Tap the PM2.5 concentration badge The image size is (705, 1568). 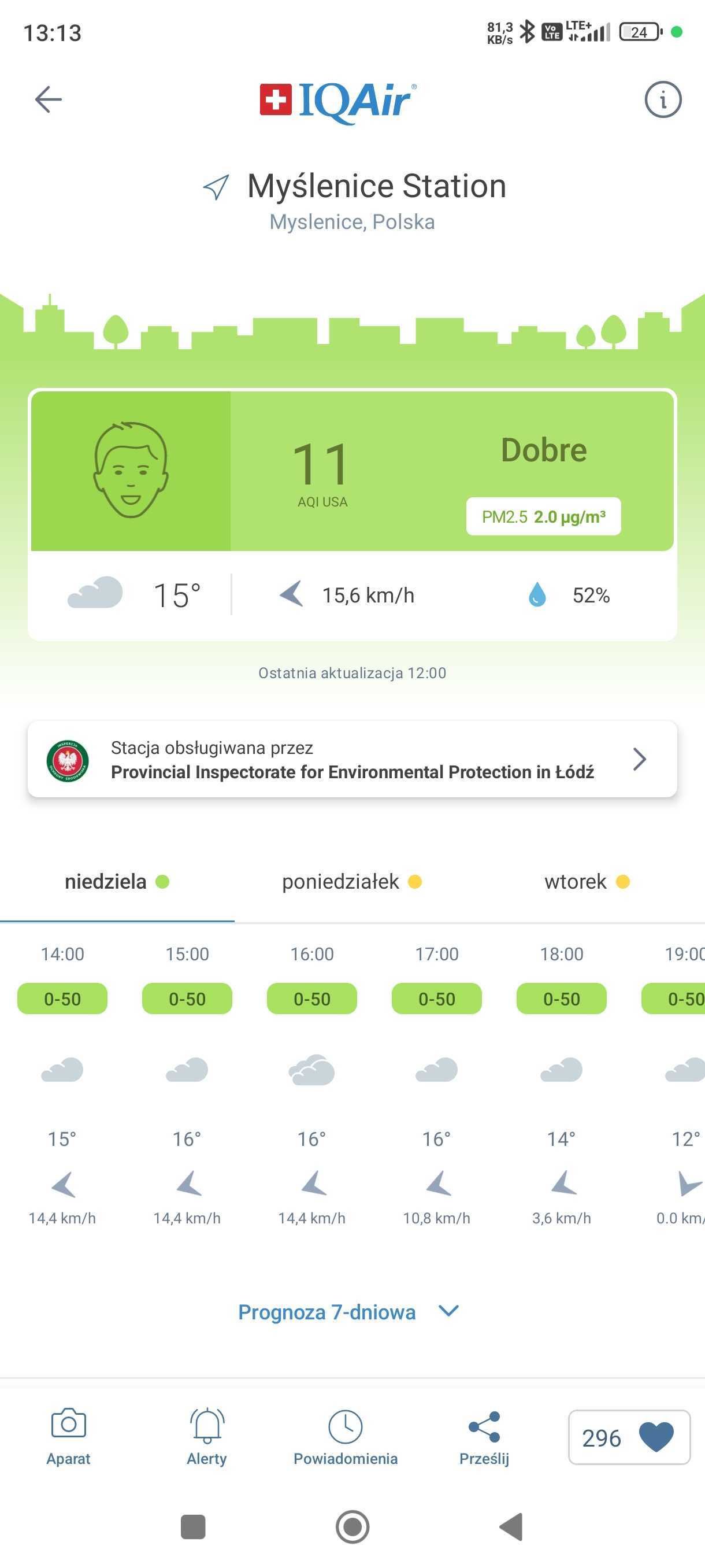(543, 516)
